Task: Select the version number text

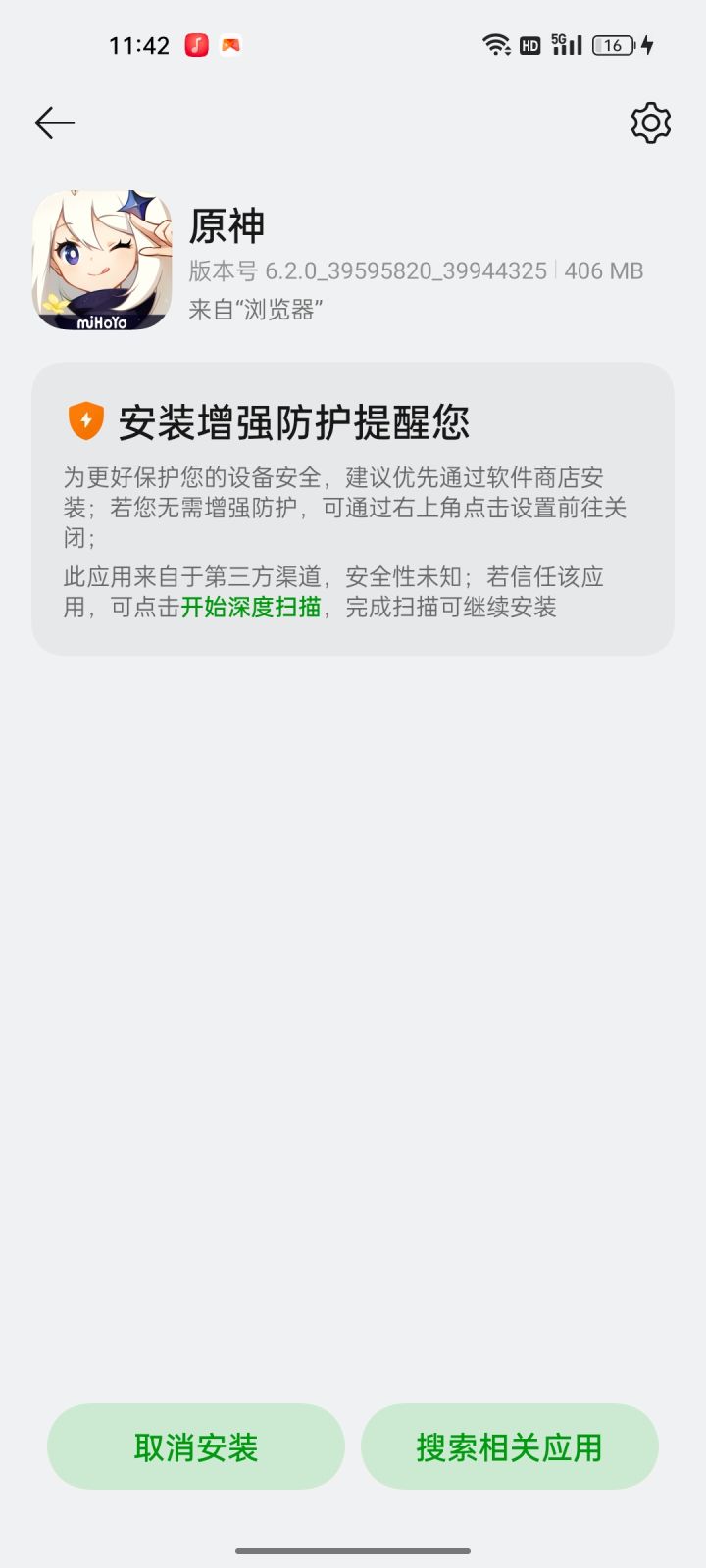Action: coord(368,270)
